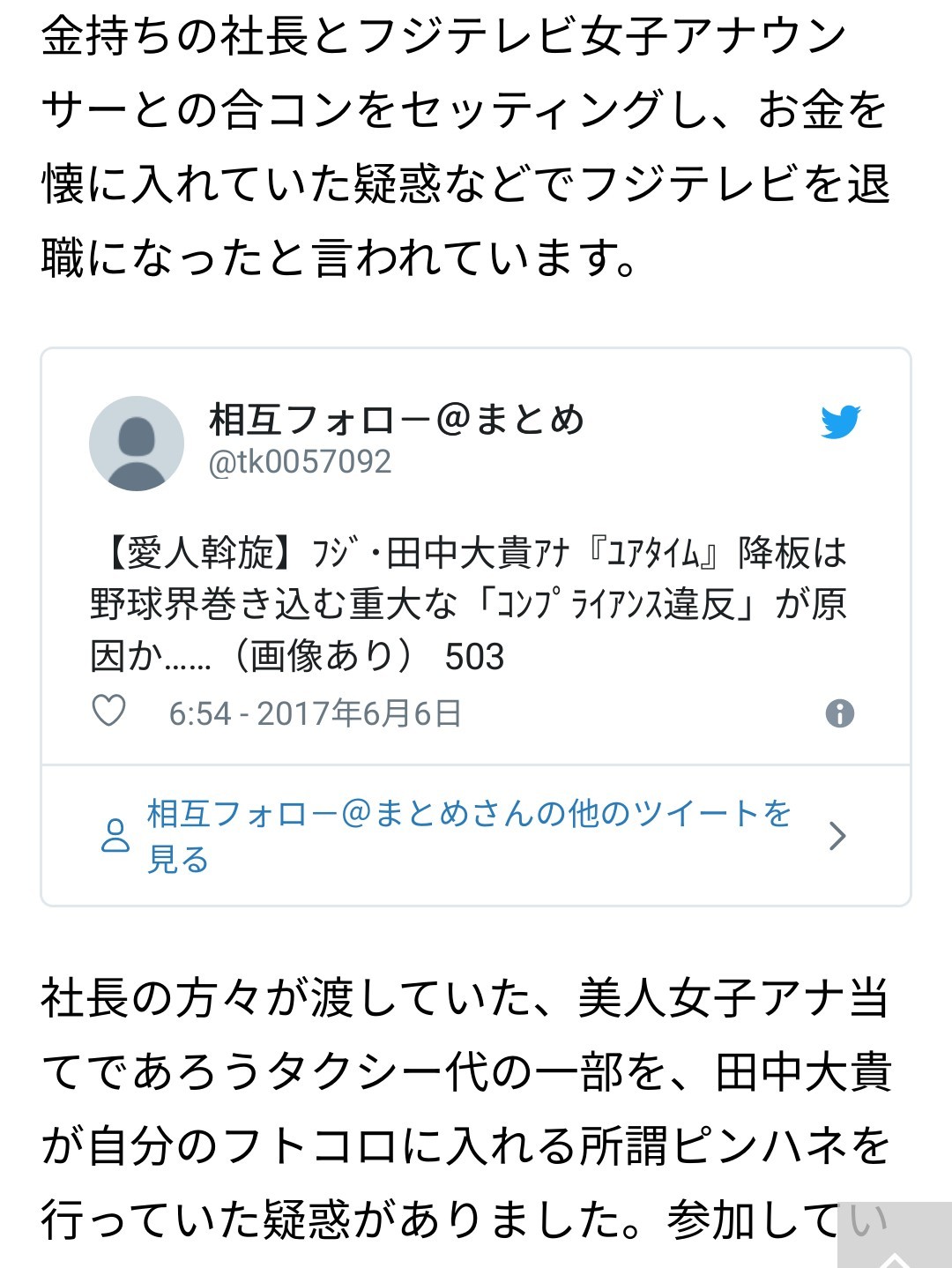Open the Twitter bird logo link
The height and width of the screenshot is (1268, 952).
840,421
